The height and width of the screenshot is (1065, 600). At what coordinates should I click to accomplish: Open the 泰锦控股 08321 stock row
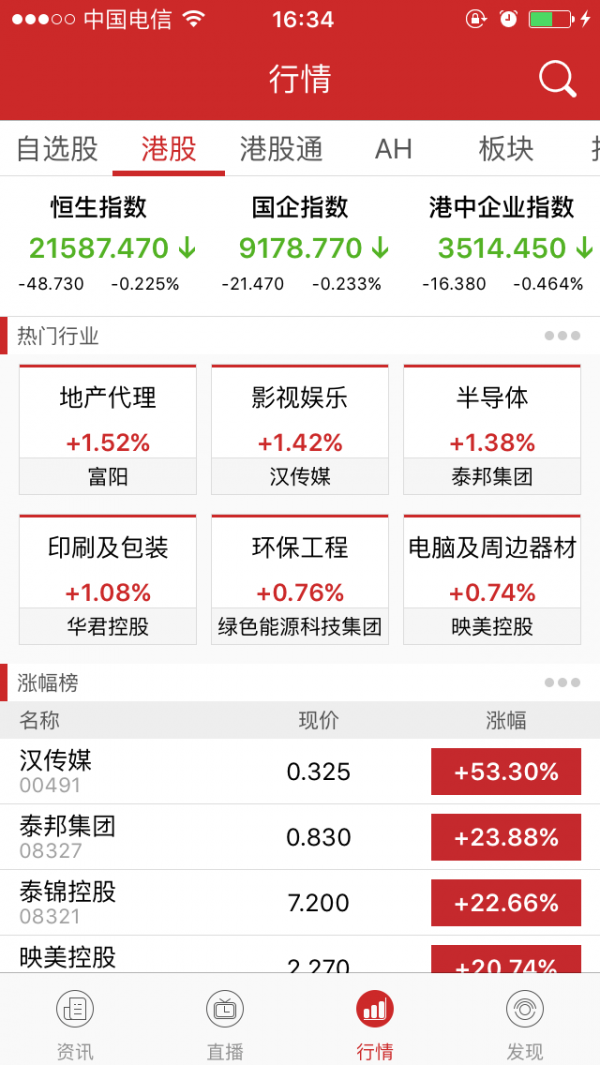(300, 903)
